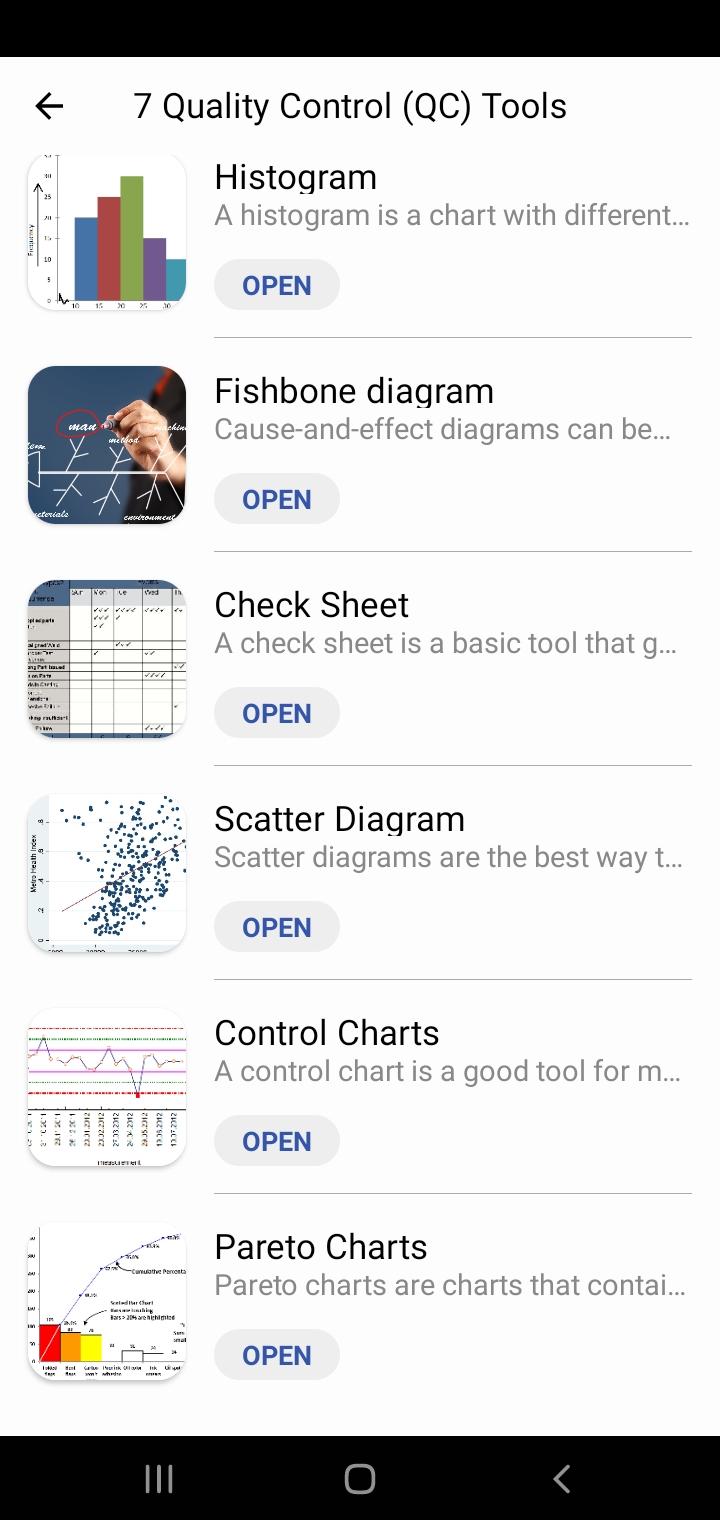This screenshot has height=1520, width=720.
Task: Tap the Histogram bar chart thumbnail
Action: [107, 232]
